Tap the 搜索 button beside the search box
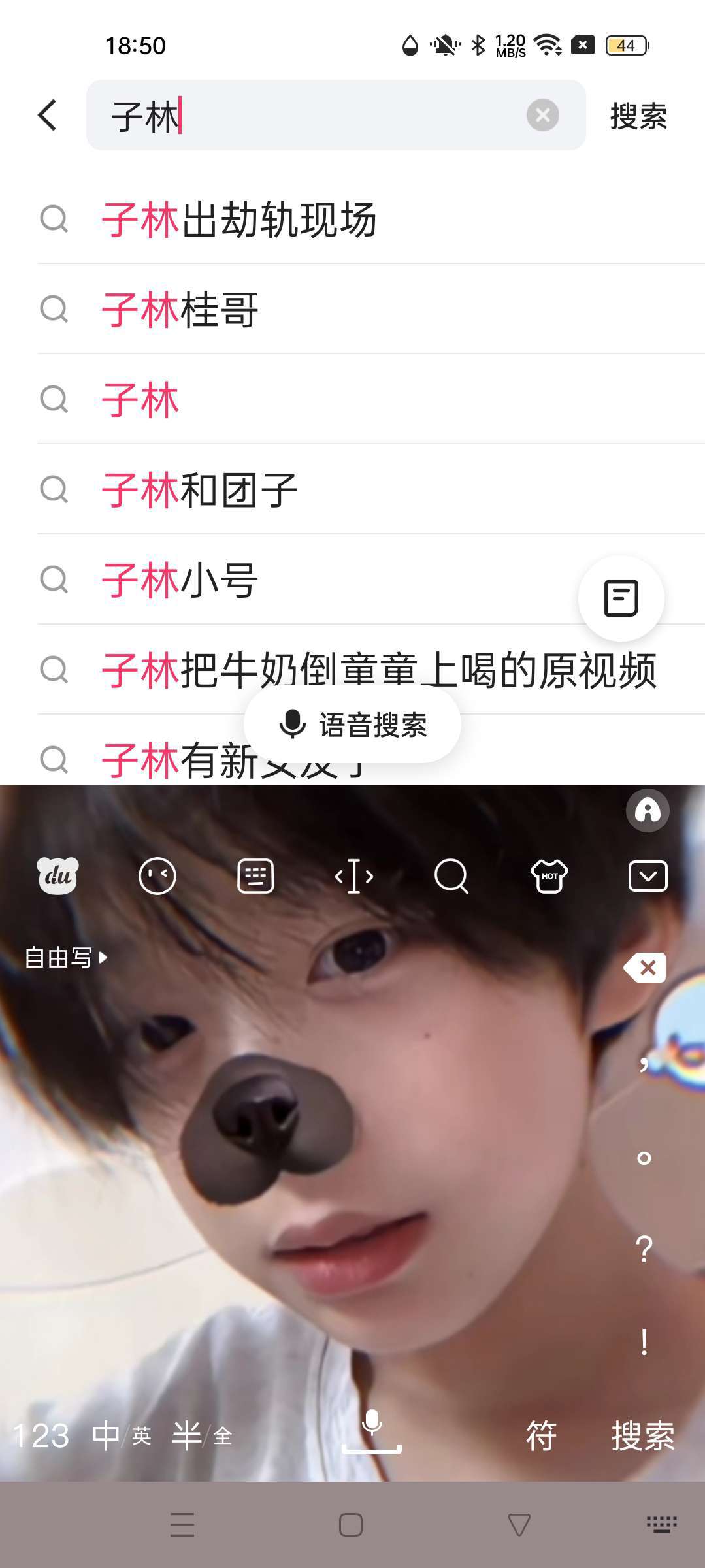This screenshot has width=705, height=1568. click(x=638, y=116)
